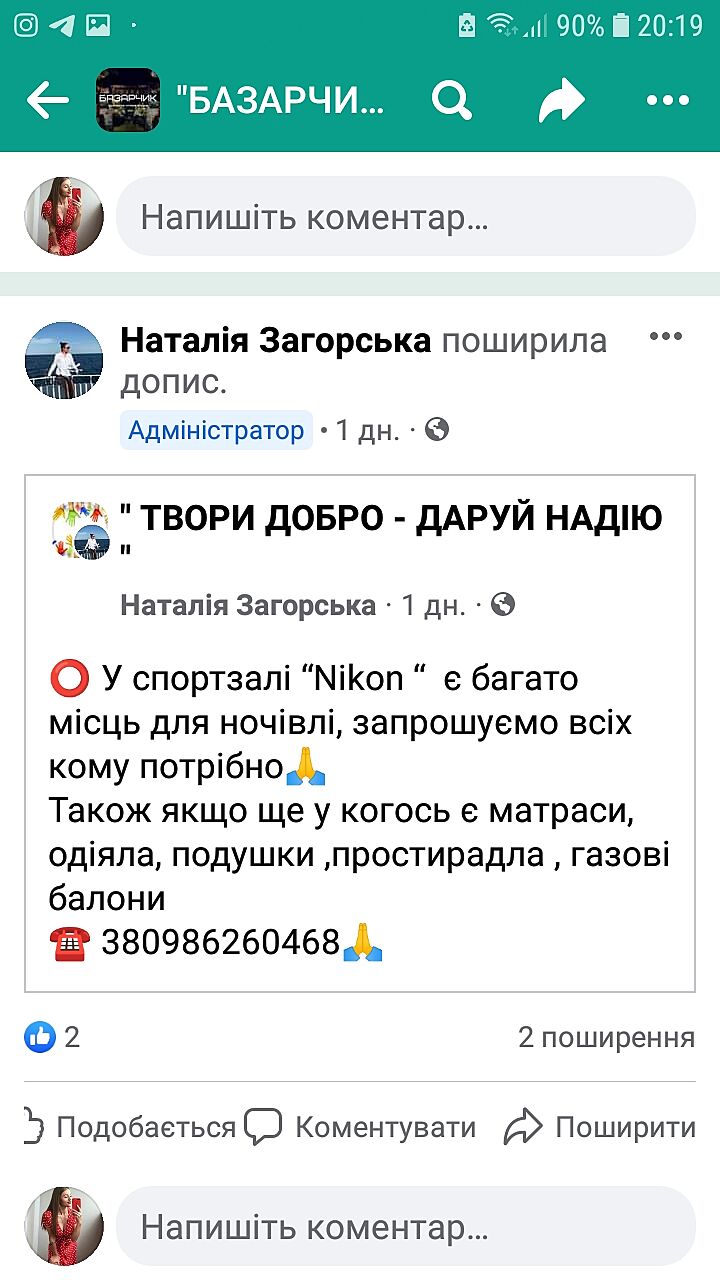Open the post options three-dot menu
Viewport: 720px width, 1280px height.
[x=666, y=336]
